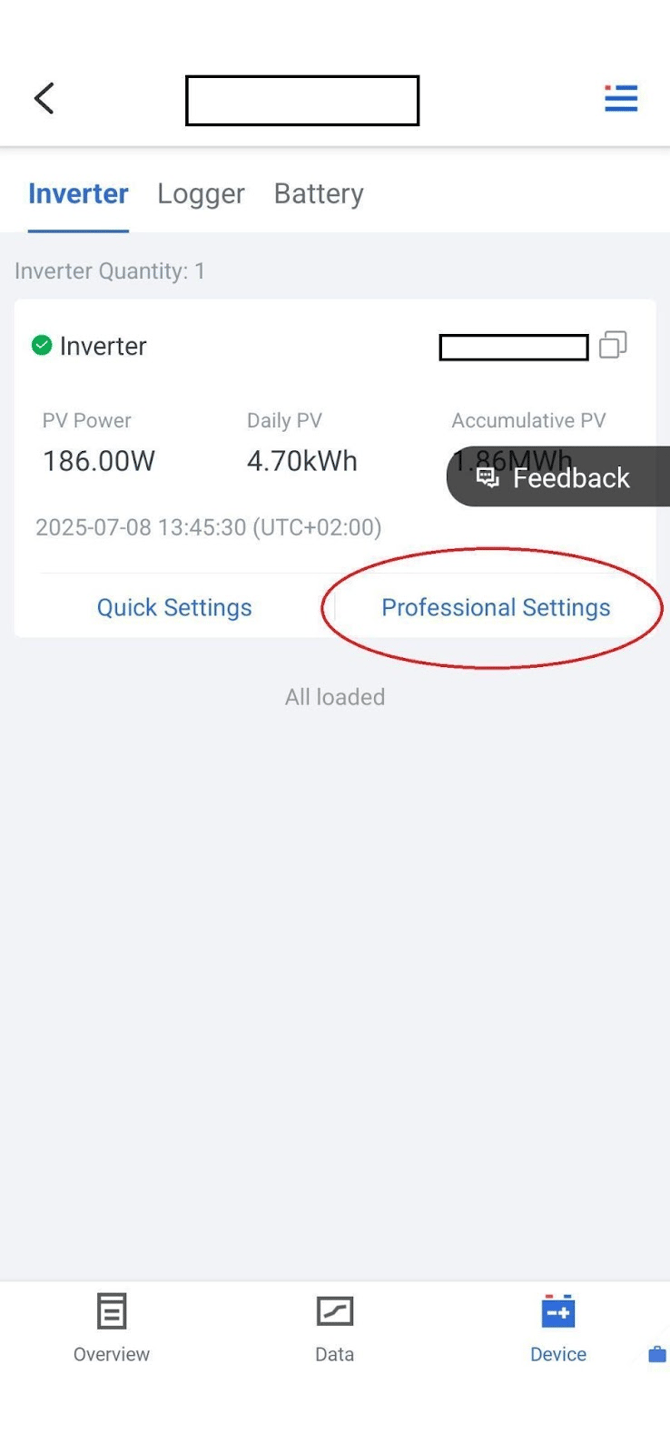
Task: Select the Device tab in bottom navigation
Action: 558,1327
